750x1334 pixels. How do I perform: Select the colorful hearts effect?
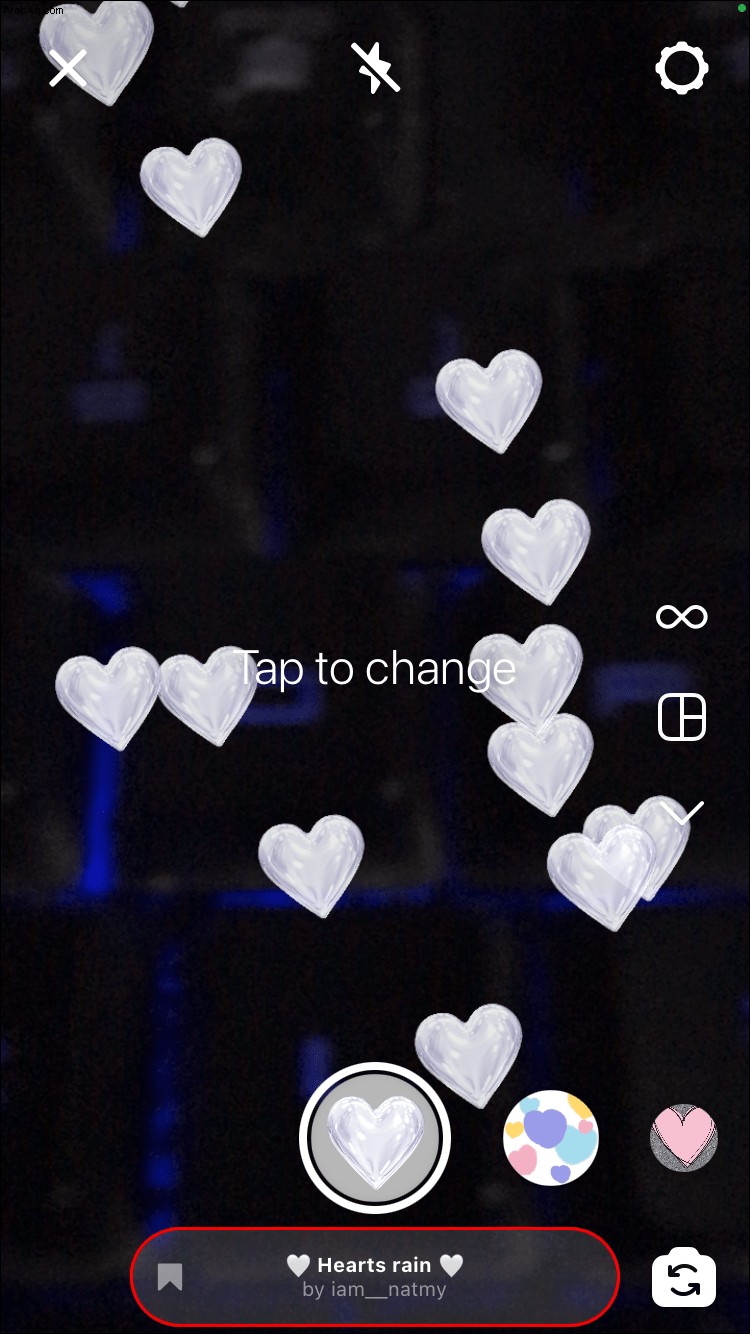[x=550, y=1138]
